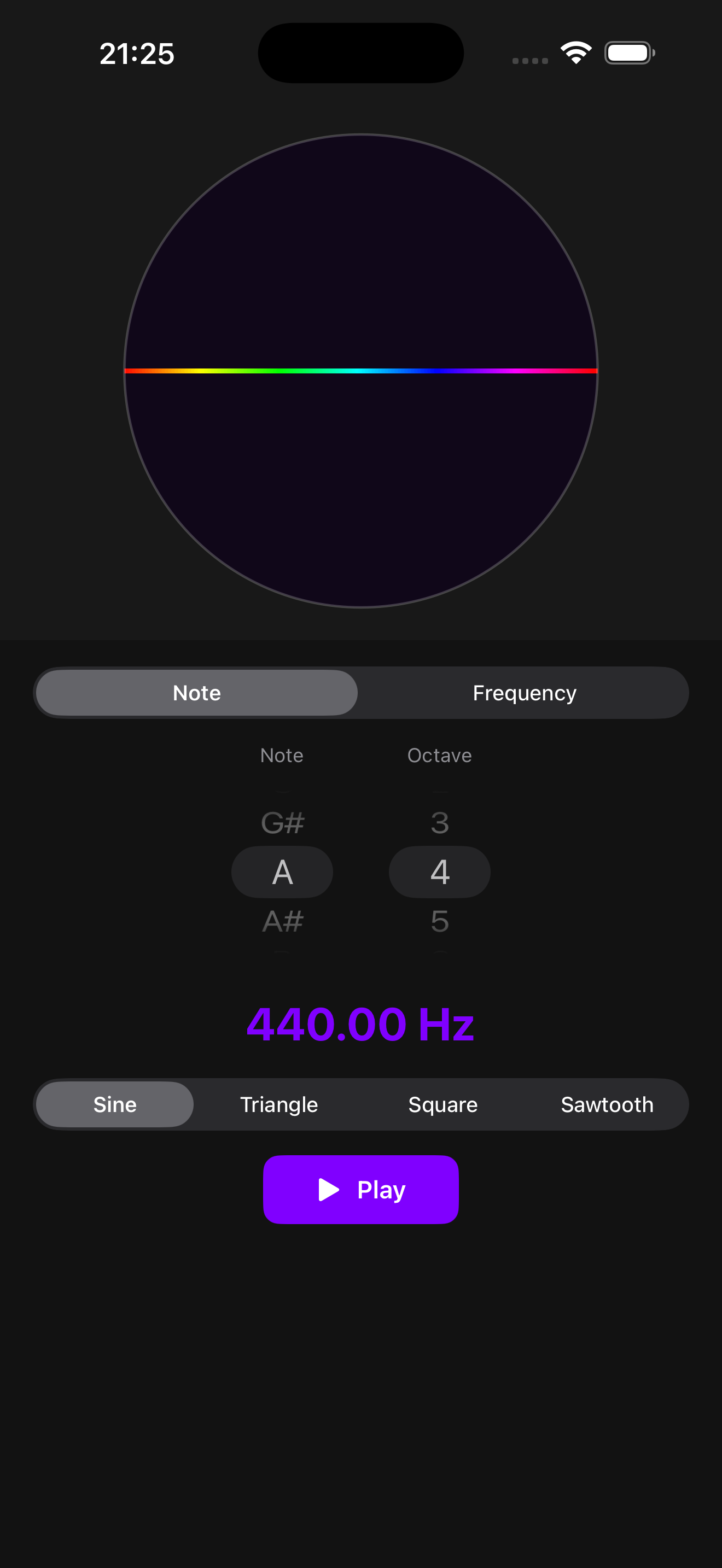Switch to the Triangle waveform
This screenshot has height=1568, width=722.
coord(279,1104)
